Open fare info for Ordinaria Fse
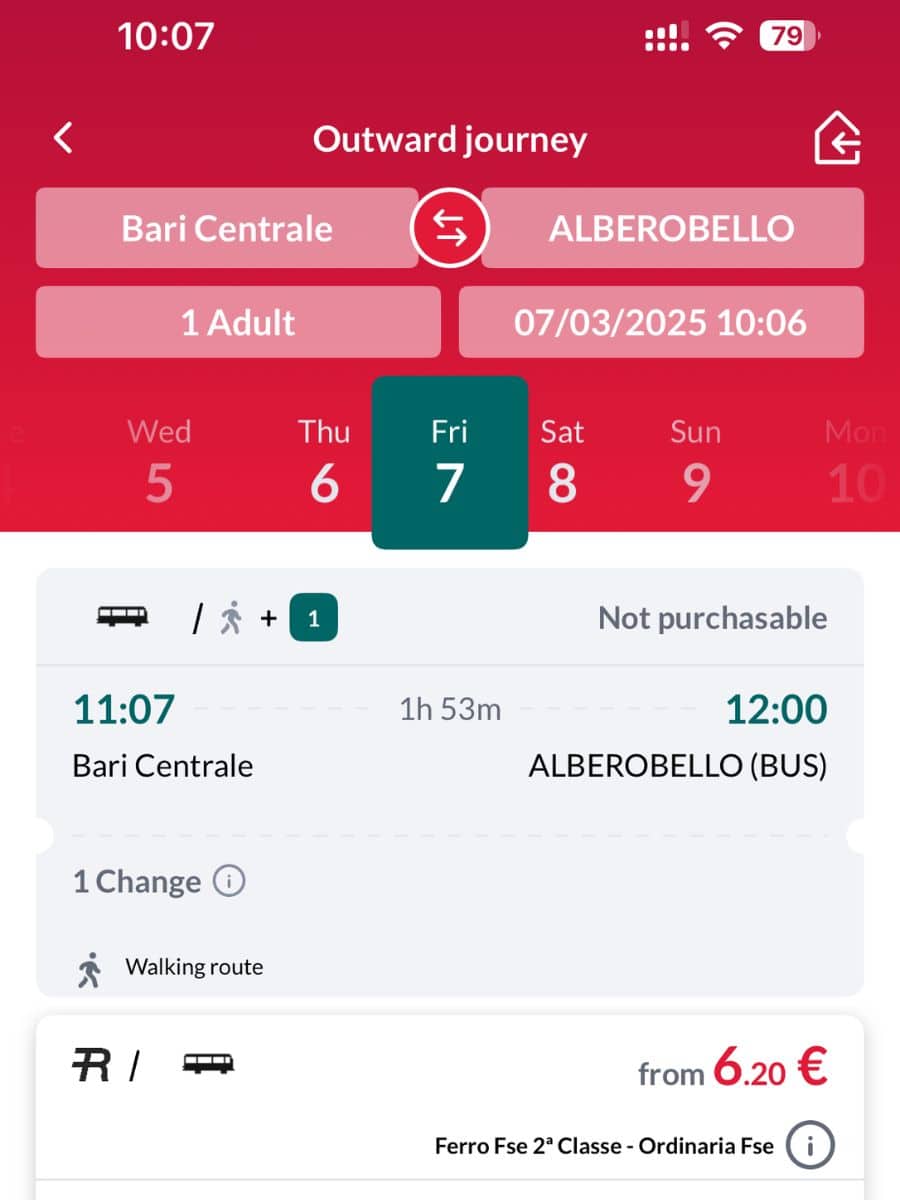The width and height of the screenshot is (900, 1200). pyautogui.click(x=810, y=1146)
